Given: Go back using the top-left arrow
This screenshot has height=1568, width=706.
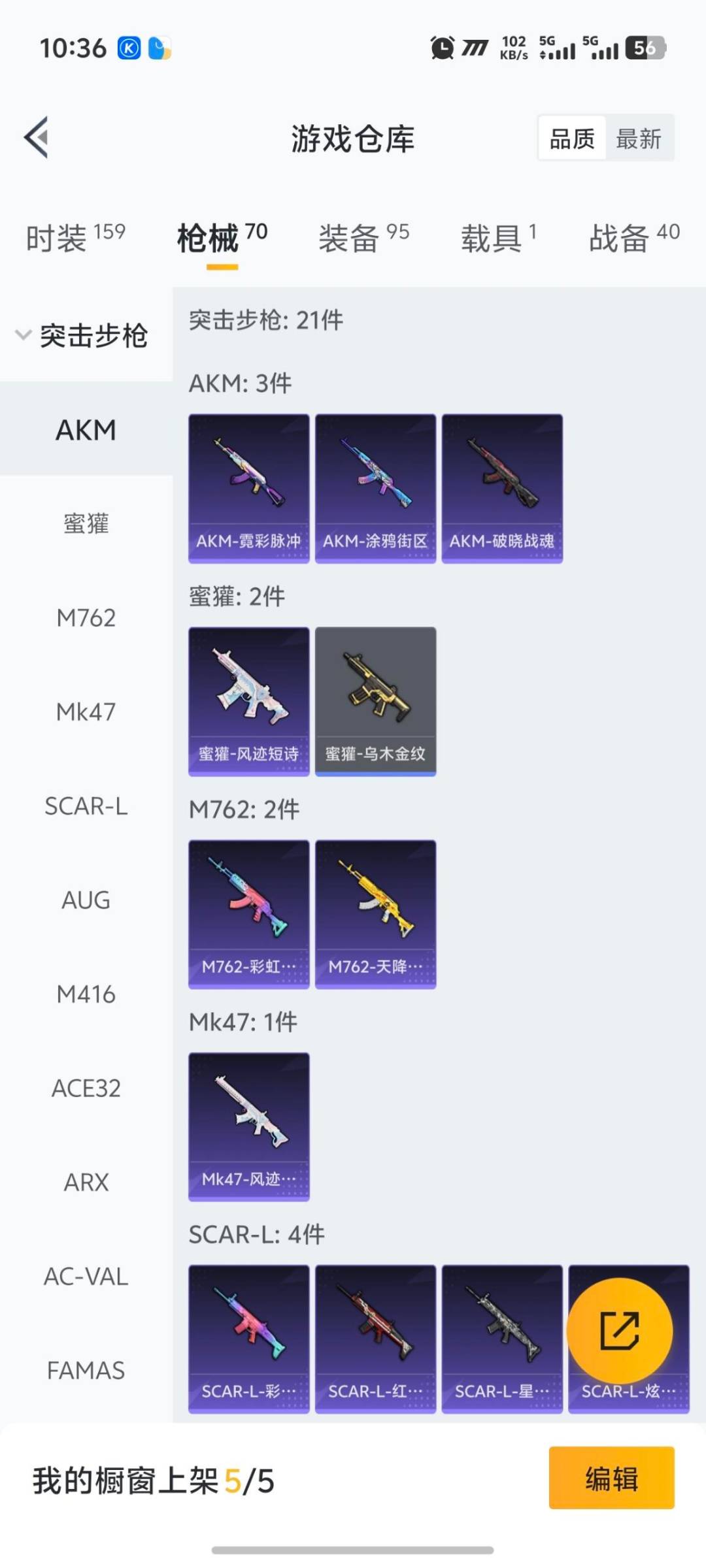Looking at the screenshot, I should (37, 137).
